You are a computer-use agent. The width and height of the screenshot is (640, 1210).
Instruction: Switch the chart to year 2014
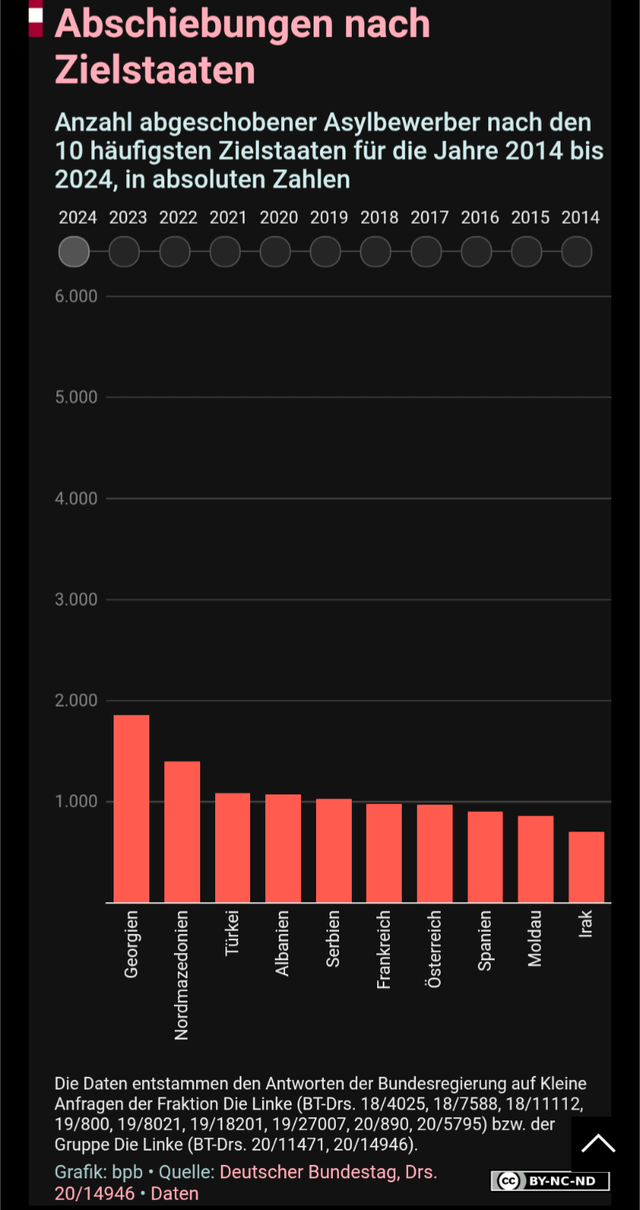click(577, 251)
